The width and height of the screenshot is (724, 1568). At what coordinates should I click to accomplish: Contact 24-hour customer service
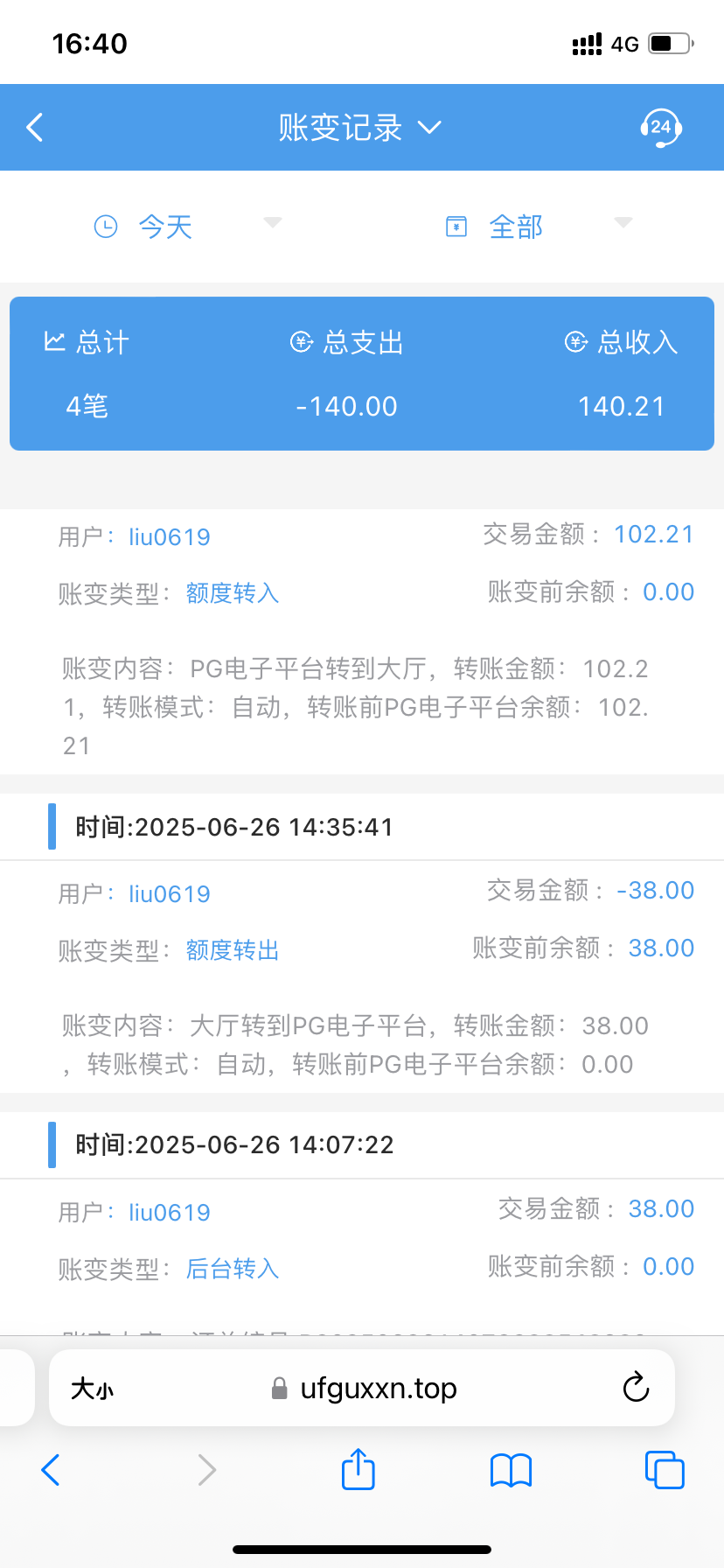660,128
